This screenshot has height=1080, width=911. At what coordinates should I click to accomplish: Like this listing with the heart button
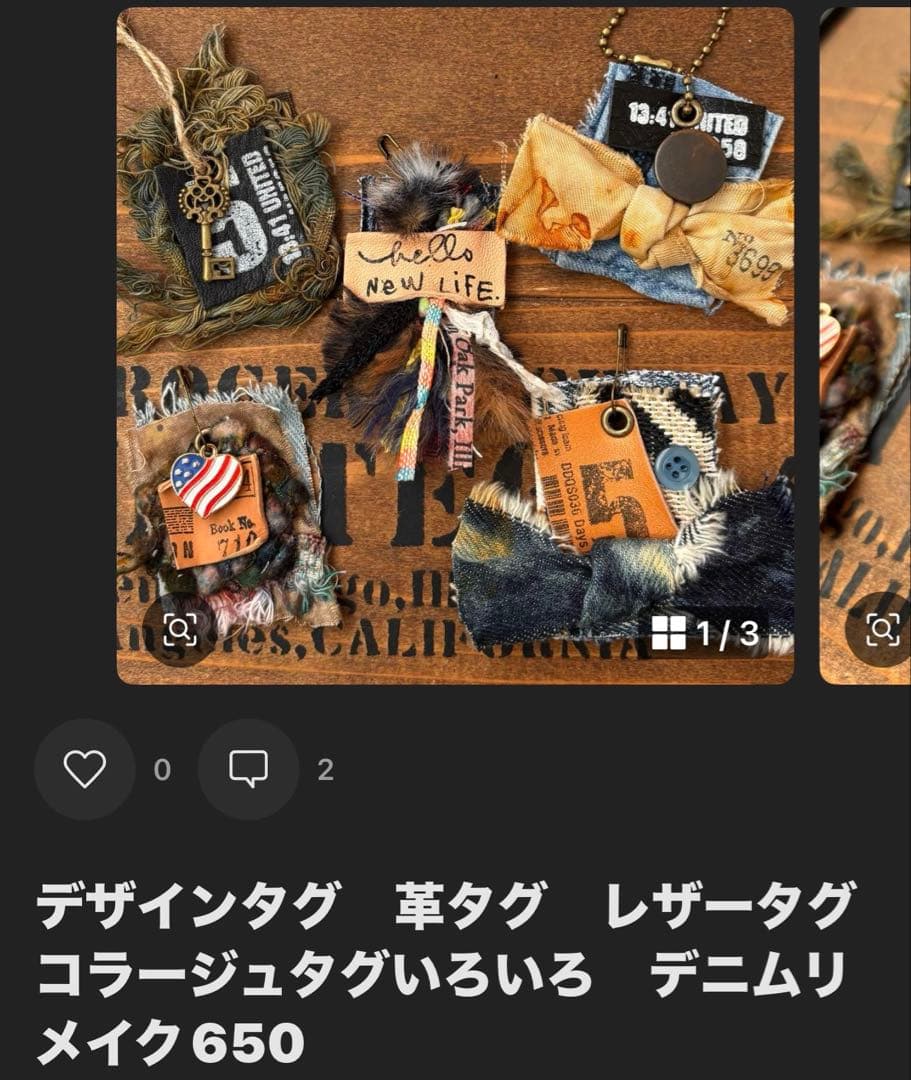(84, 769)
